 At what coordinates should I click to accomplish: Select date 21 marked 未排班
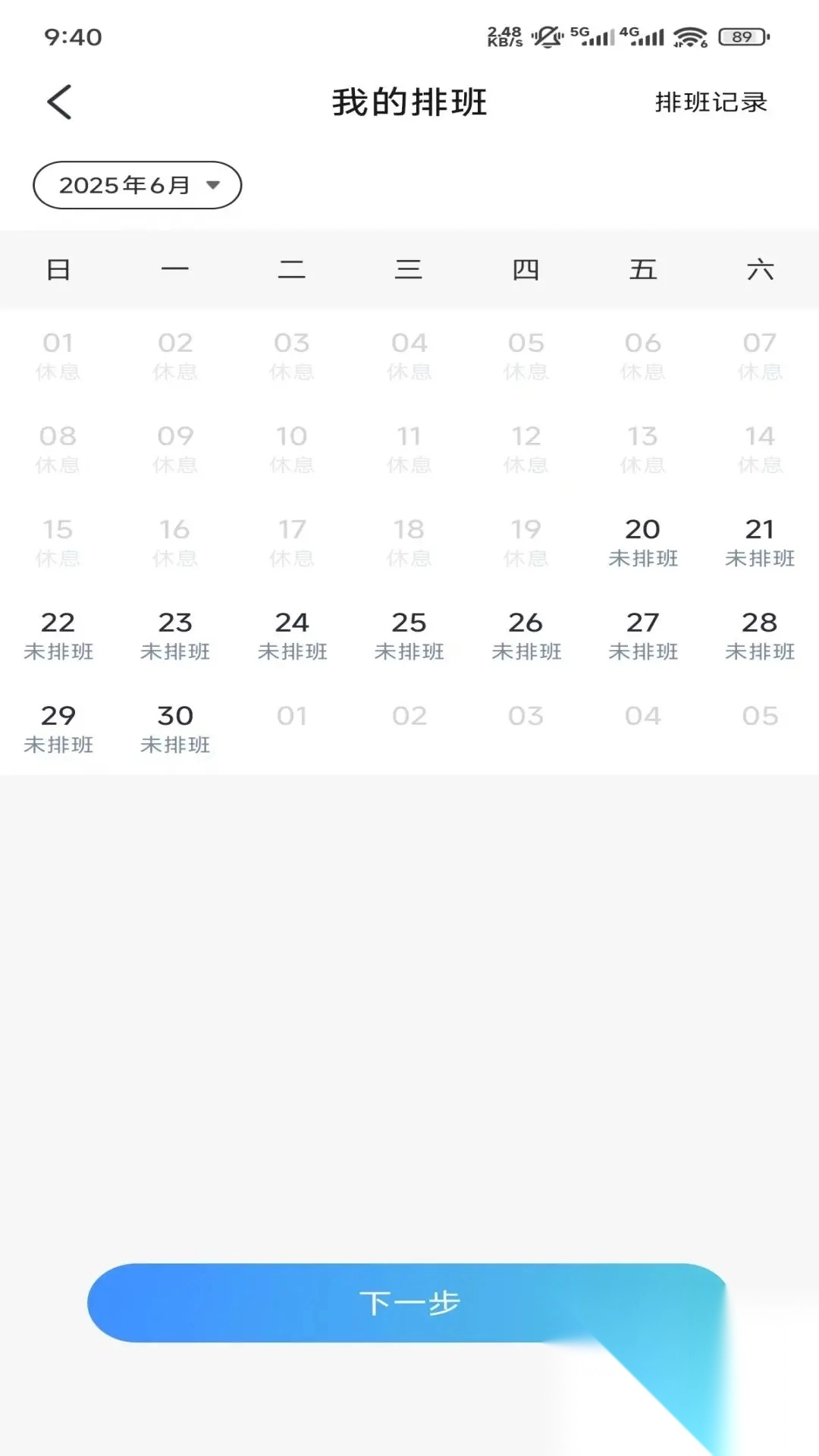pyautogui.click(x=759, y=541)
